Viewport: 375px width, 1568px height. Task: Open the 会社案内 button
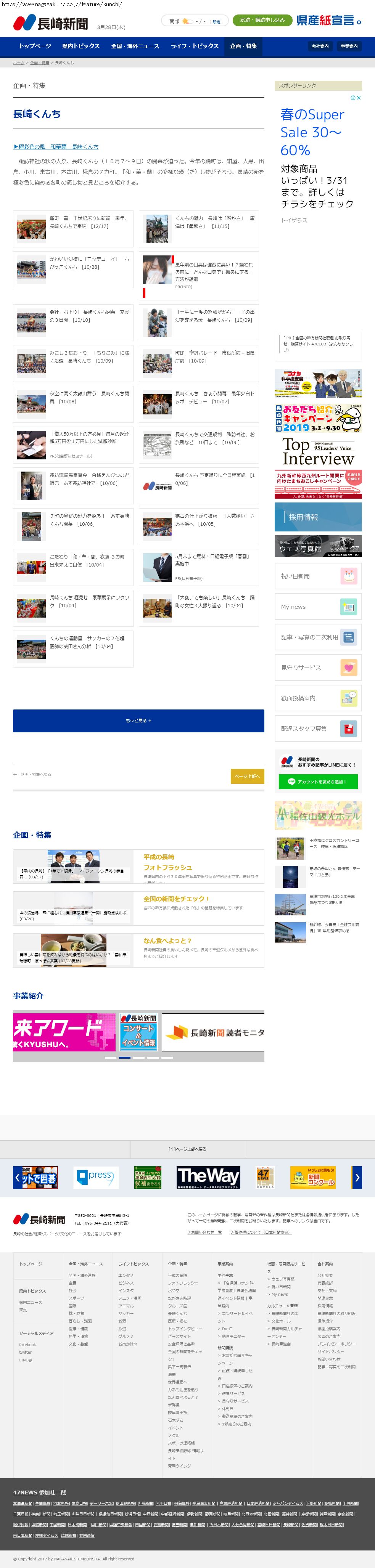(x=320, y=46)
